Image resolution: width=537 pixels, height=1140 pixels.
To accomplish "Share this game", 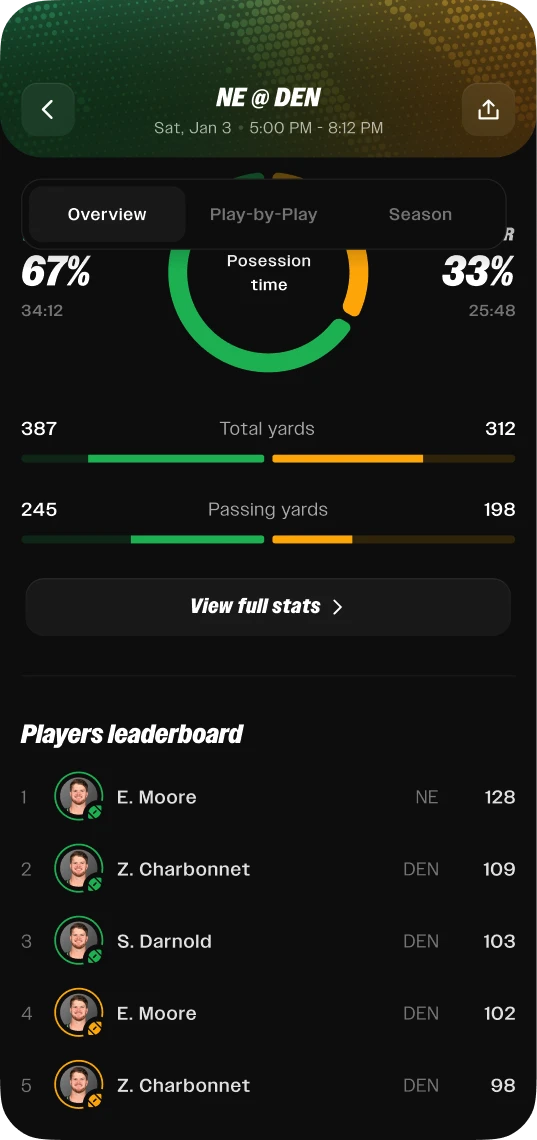I will point(488,110).
